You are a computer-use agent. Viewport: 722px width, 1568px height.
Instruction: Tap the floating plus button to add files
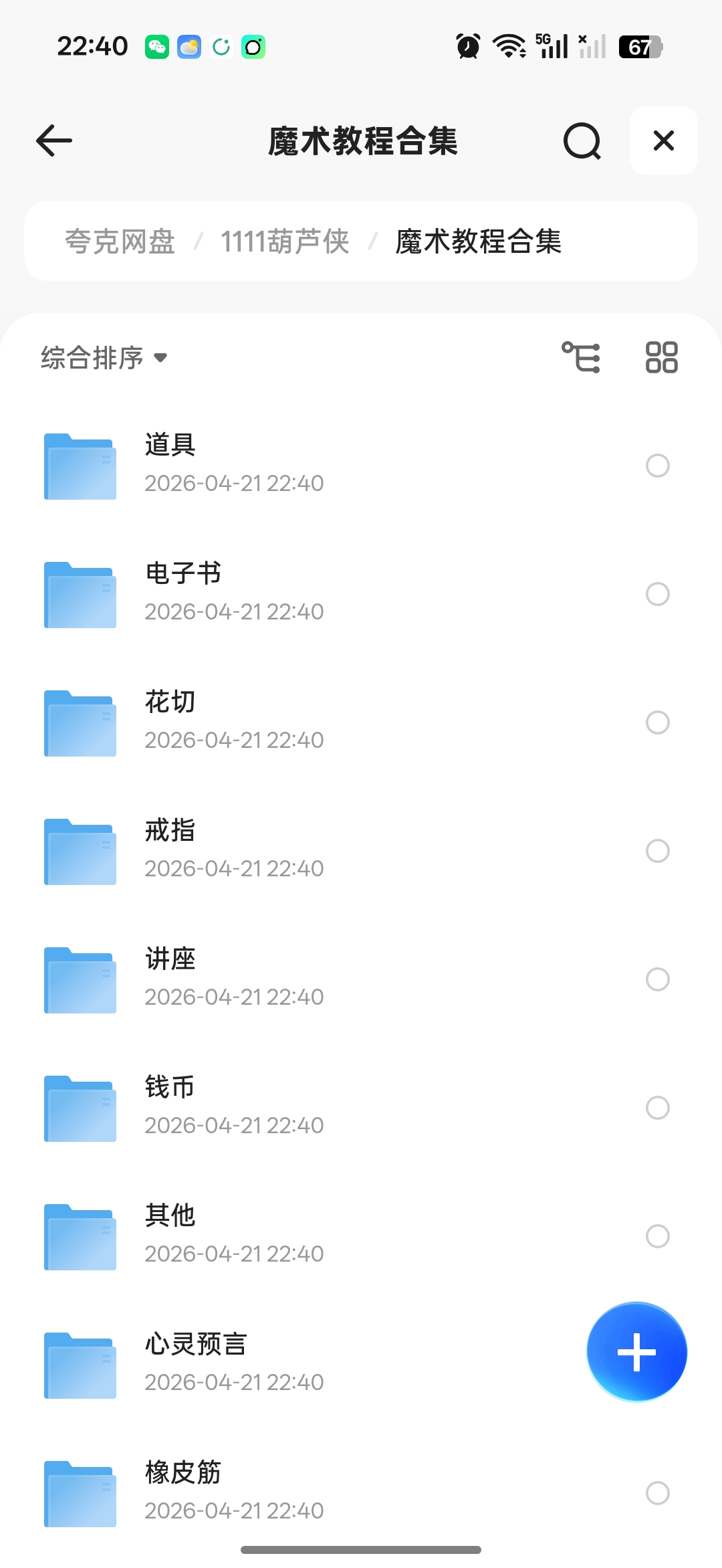pyautogui.click(x=636, y=1351)
